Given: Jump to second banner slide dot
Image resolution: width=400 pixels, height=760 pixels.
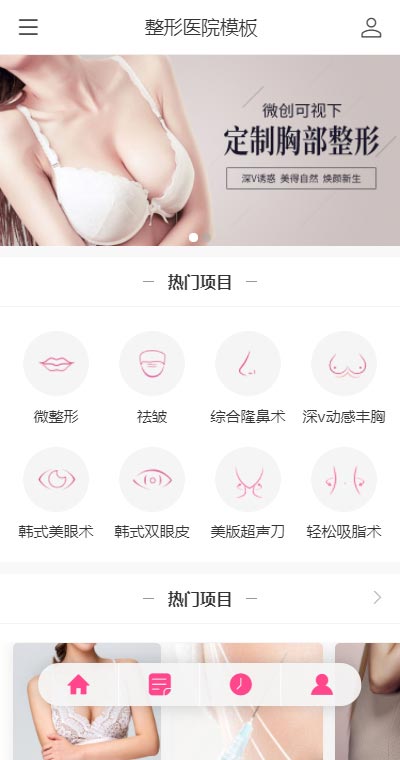Looking at the screenshot, I should 207,238.
